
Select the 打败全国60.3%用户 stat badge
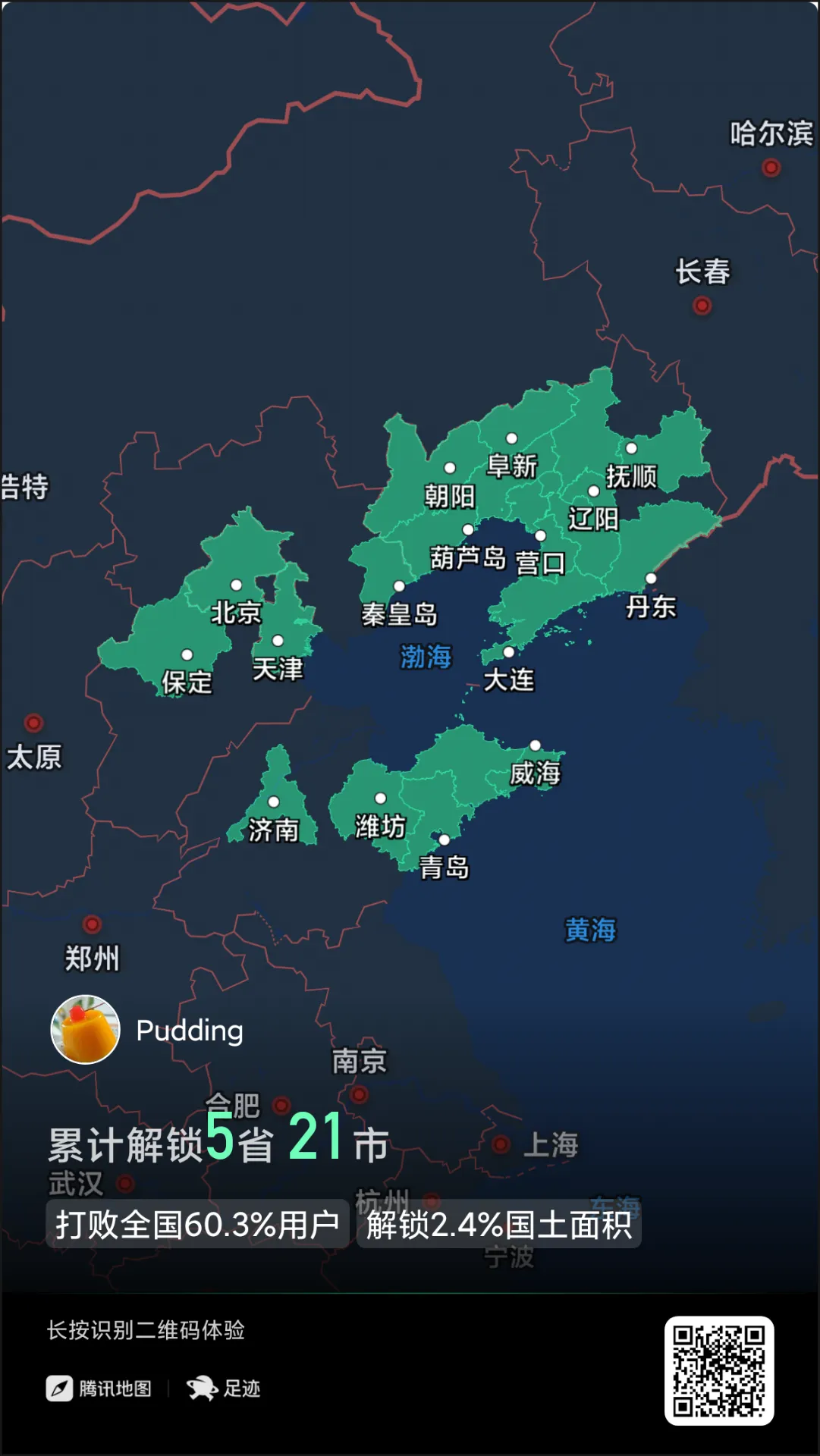pos(199,1224)
